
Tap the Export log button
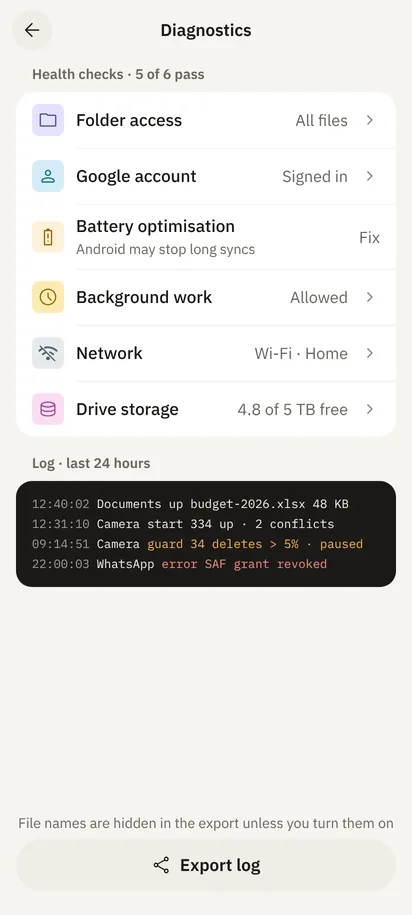pyautogui.click(x=206, y=865)
